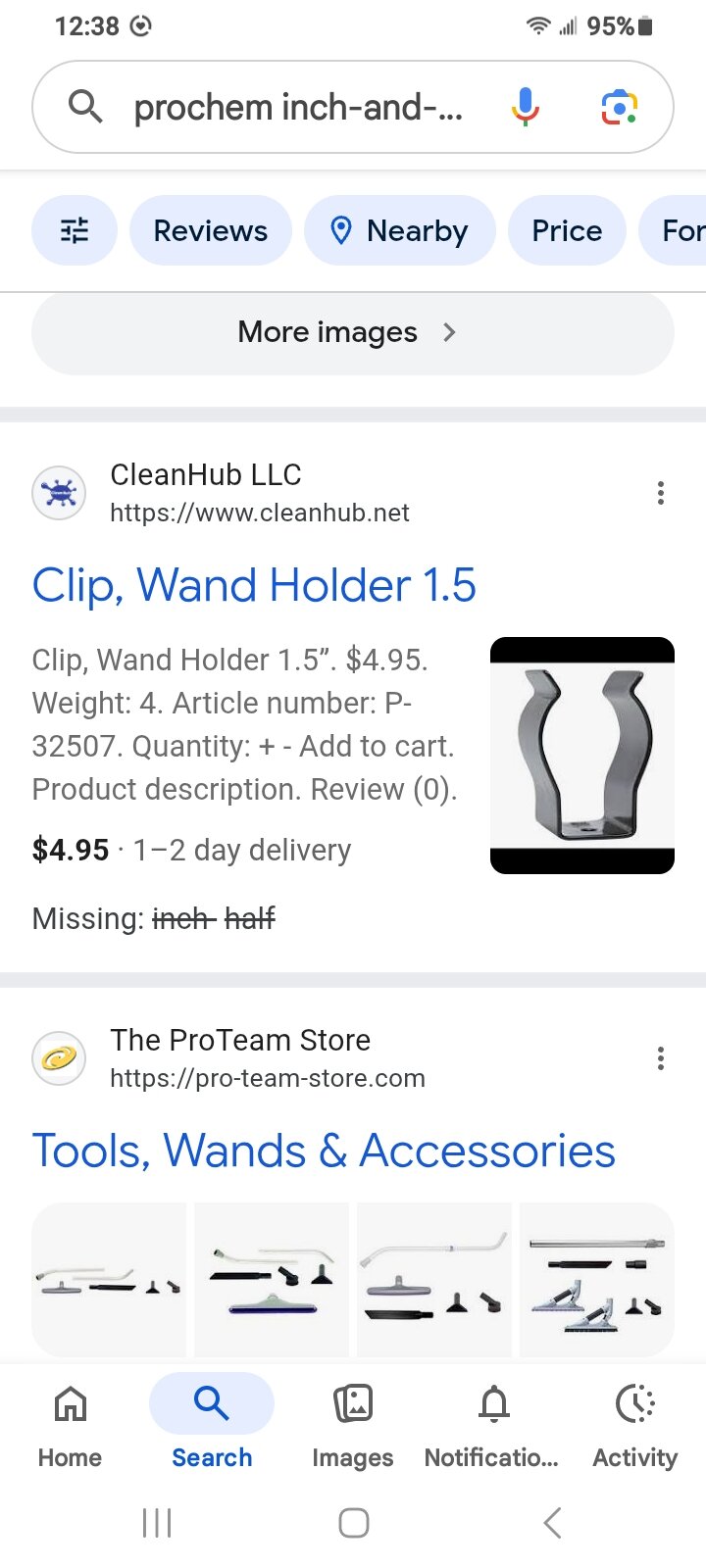Open Notifications from the bottom bar

point(493,1426)
